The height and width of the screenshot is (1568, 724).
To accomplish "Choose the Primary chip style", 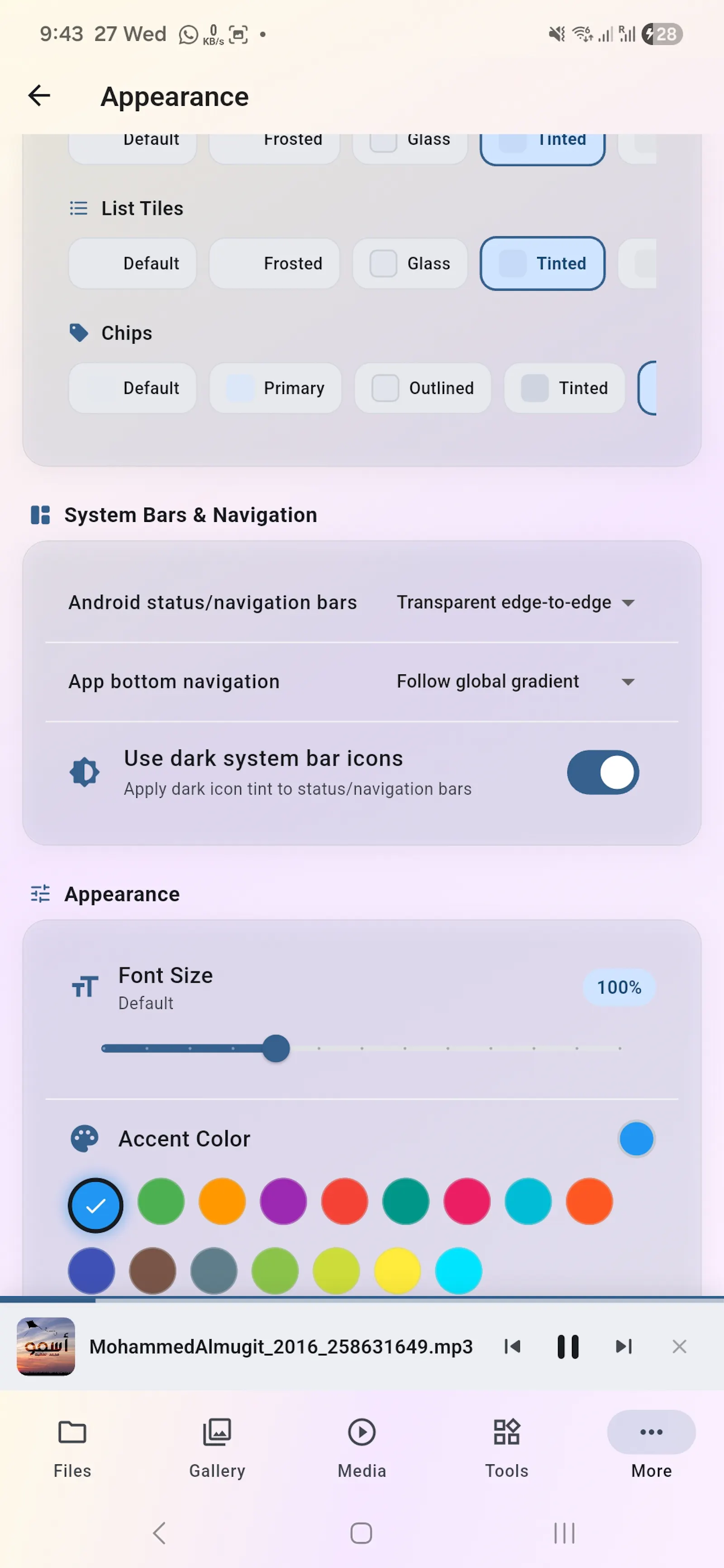I will 275,388.
